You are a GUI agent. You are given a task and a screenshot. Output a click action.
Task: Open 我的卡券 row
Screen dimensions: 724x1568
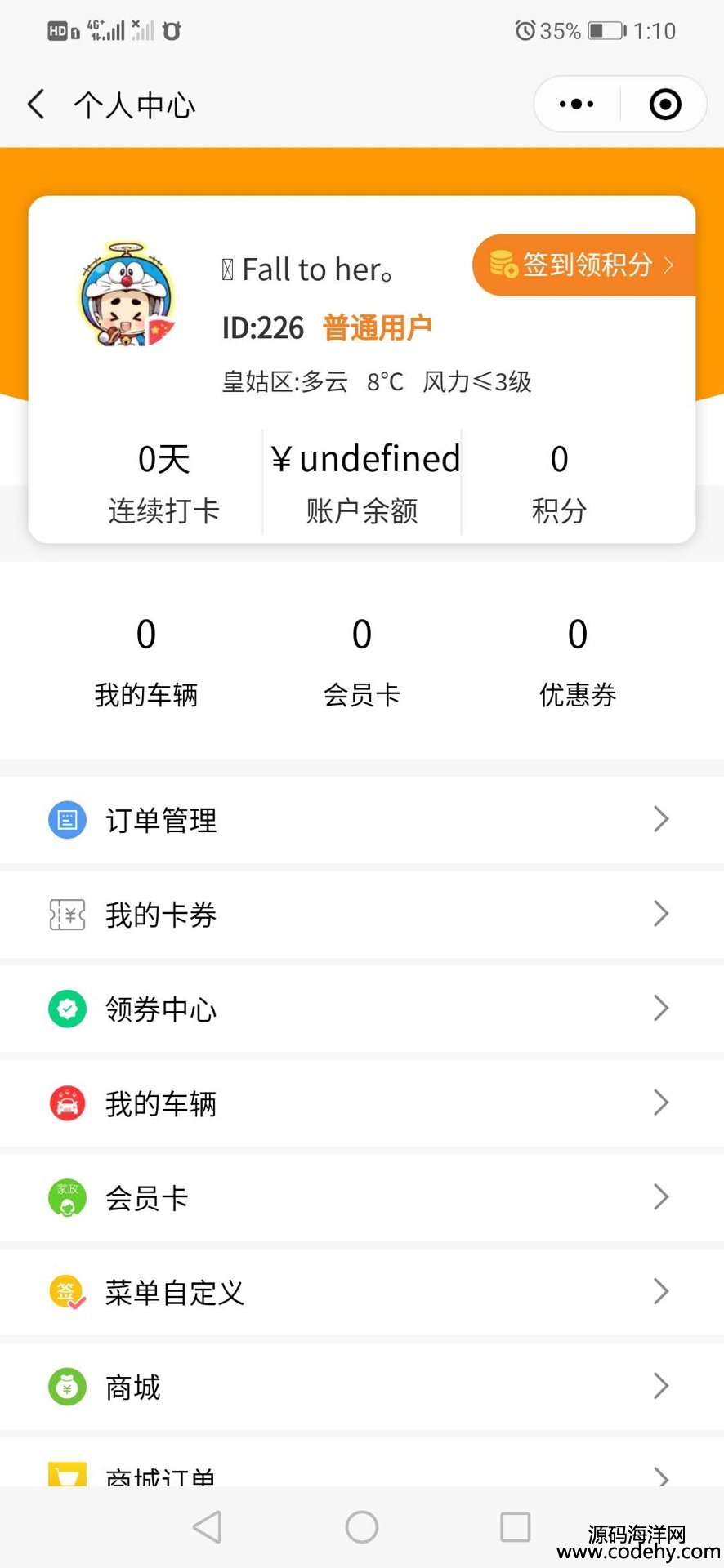pyautogui.click(x=362, y=915)
